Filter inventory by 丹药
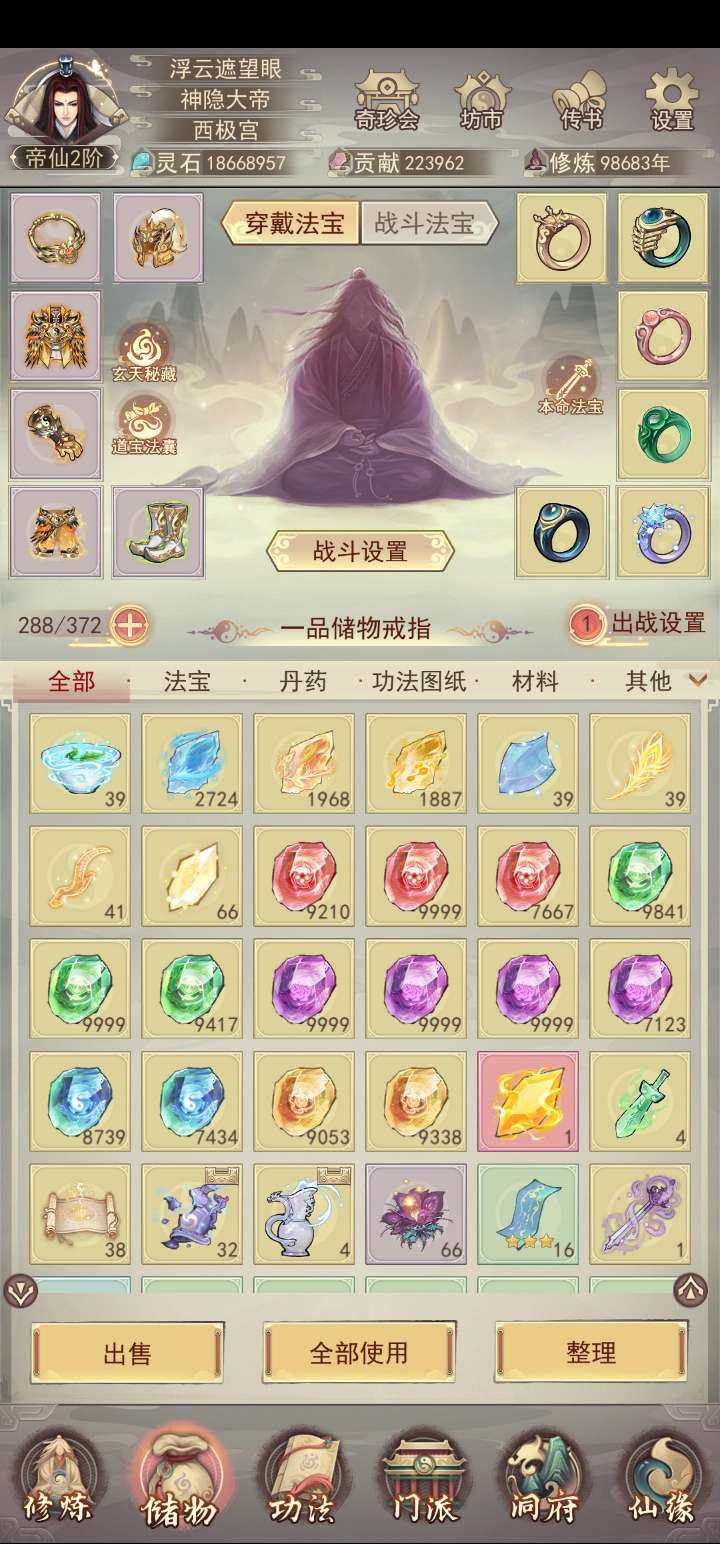This screenshot has width=720, height=1544. pos(302,682)
